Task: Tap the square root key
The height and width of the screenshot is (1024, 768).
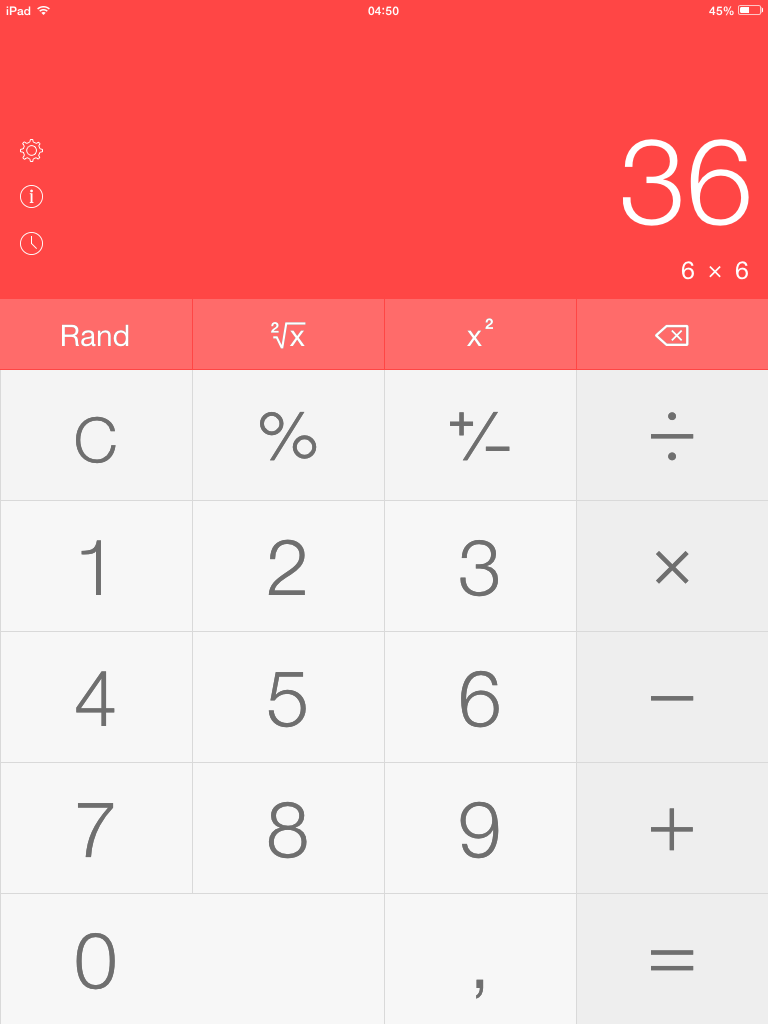Action: pyautogui.click(x=288, y=335)
